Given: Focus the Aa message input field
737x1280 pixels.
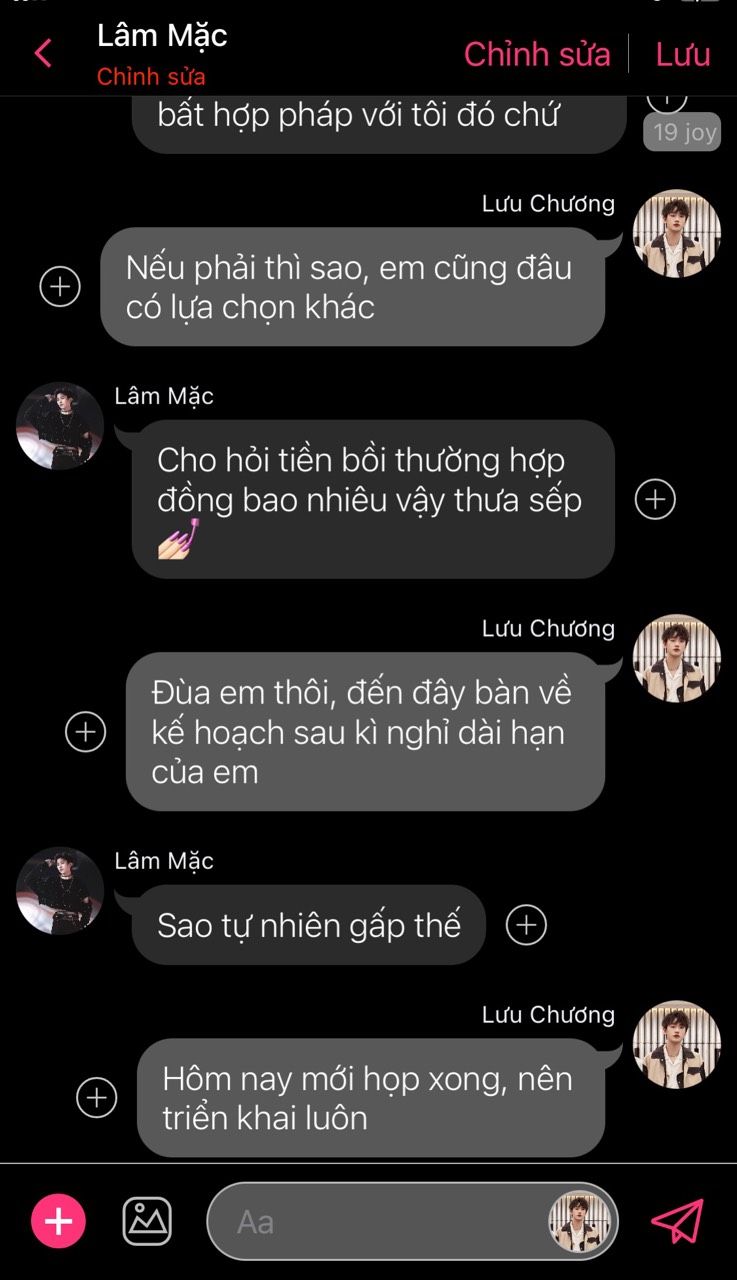Looking at the screenshot, I should tap(380, 1222).
